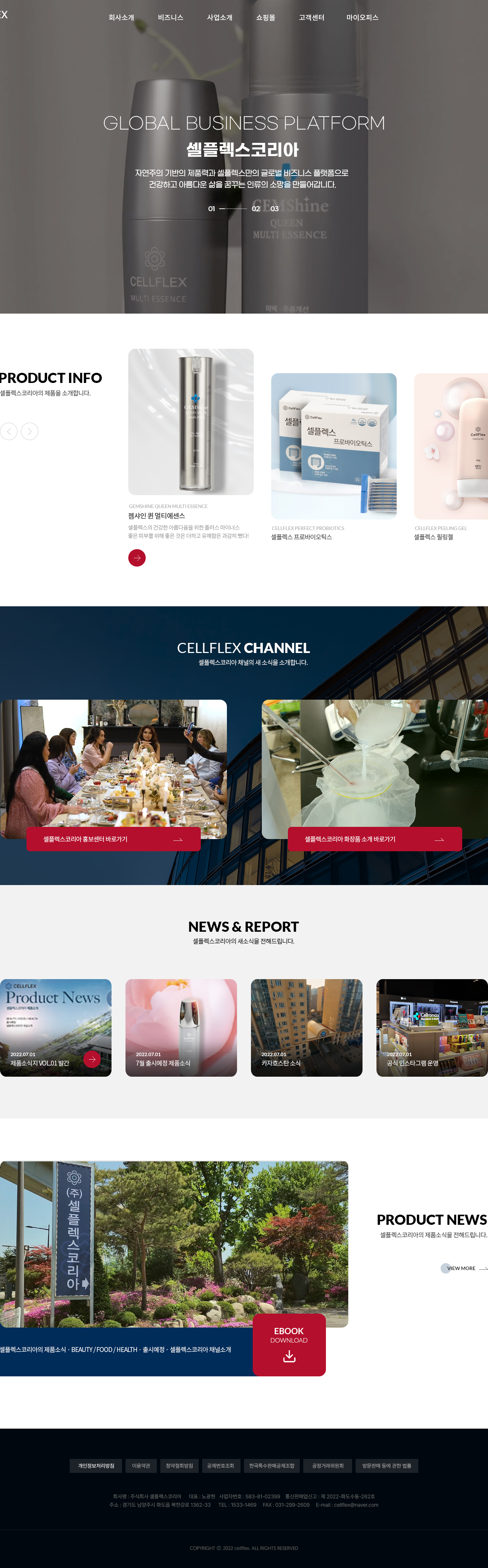Go to 고객센터 in top navigation
The height and width of the screenshot is (1568, 488).
311,18
